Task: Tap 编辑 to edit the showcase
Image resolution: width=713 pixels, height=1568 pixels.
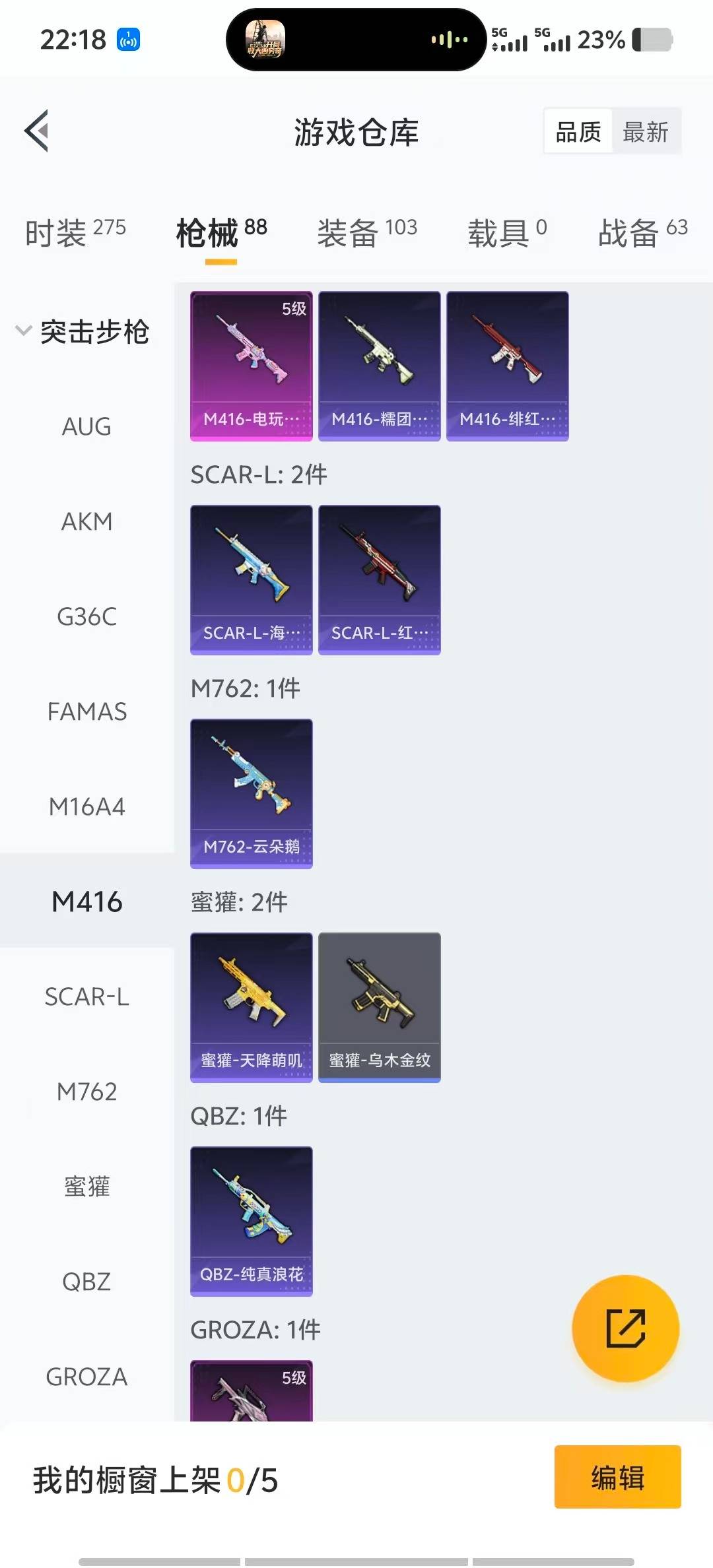Action: click(x=617, y=1477)
